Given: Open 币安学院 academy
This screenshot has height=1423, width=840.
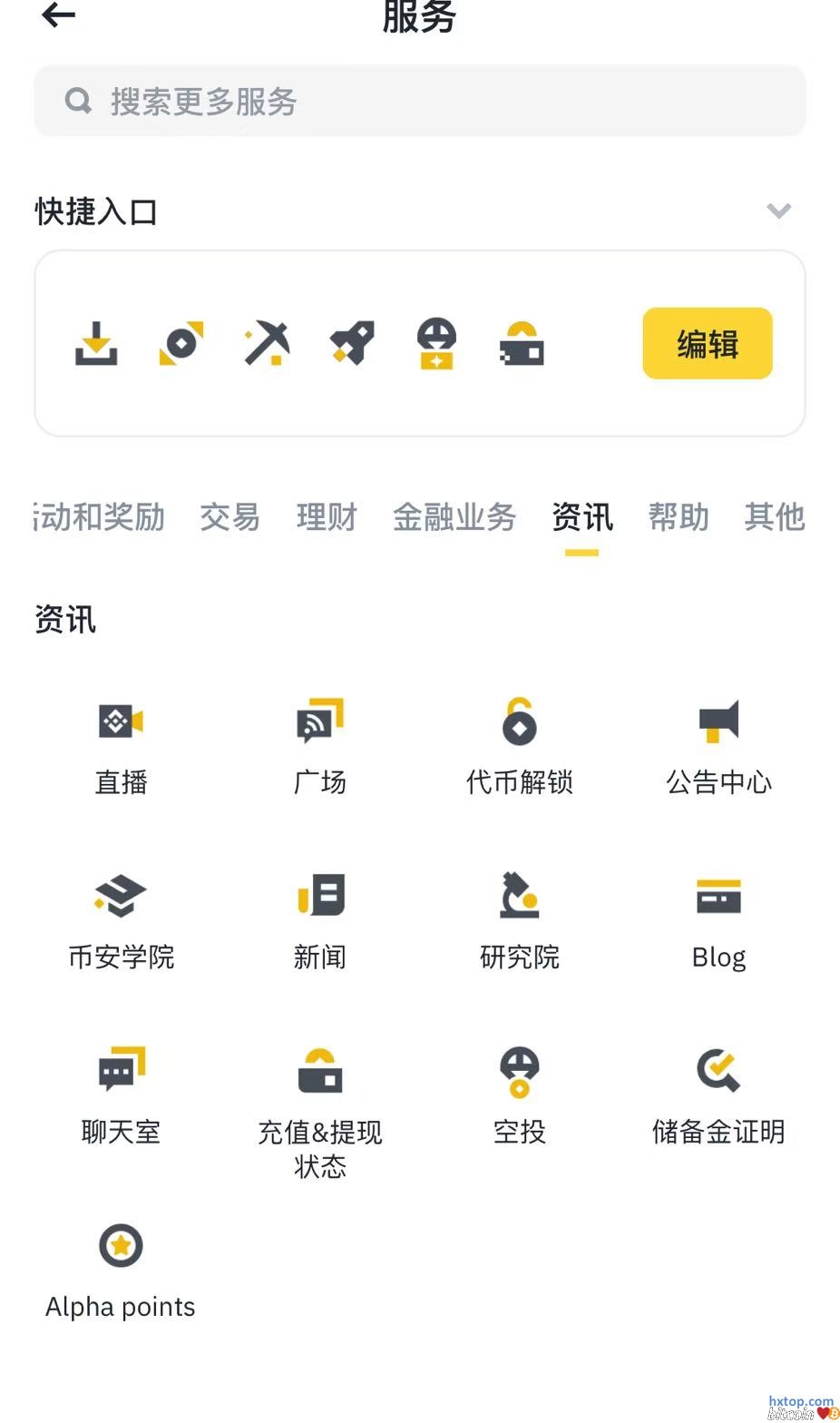Looking at the screenshot, I should pyautogui.click(x=121, y=918).
